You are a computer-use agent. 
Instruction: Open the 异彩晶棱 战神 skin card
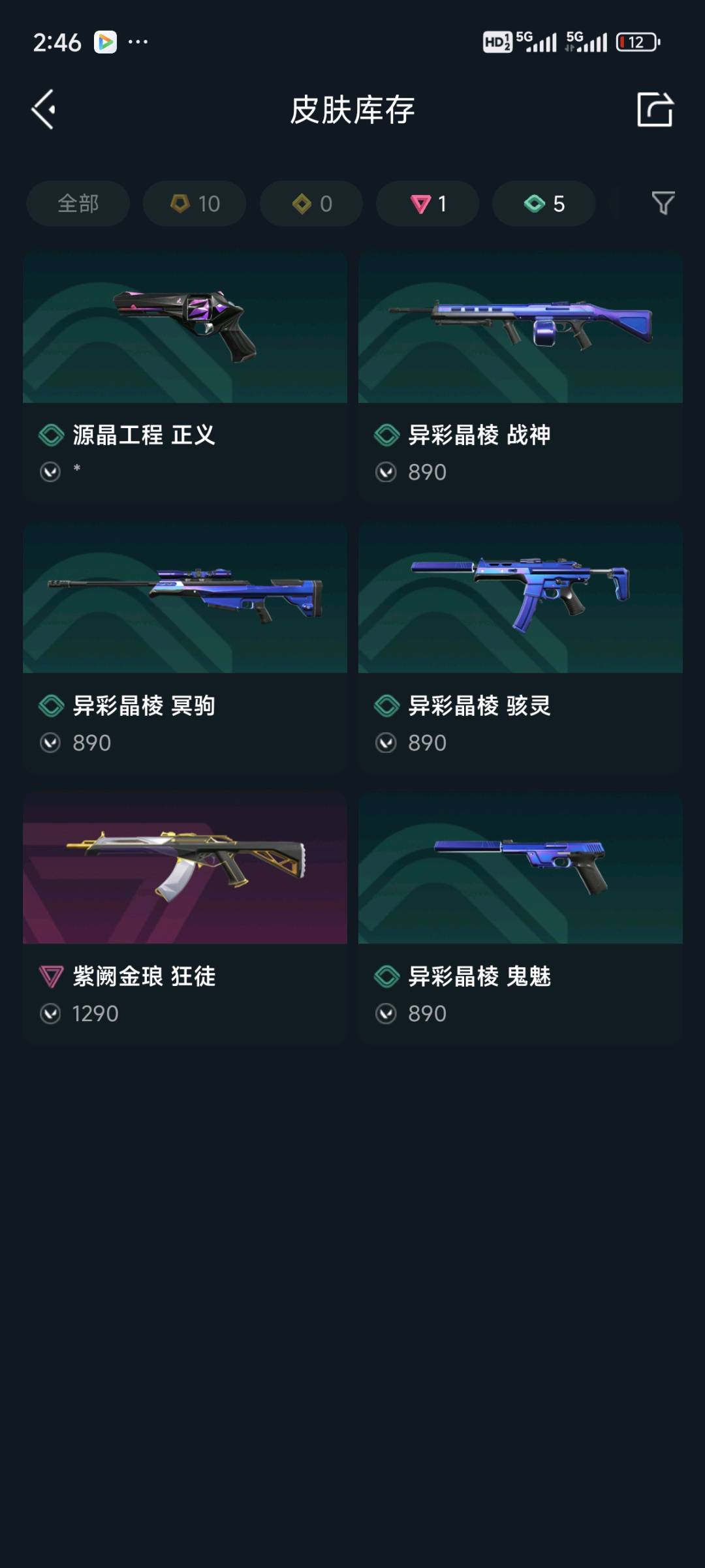[x=520, y=377]
